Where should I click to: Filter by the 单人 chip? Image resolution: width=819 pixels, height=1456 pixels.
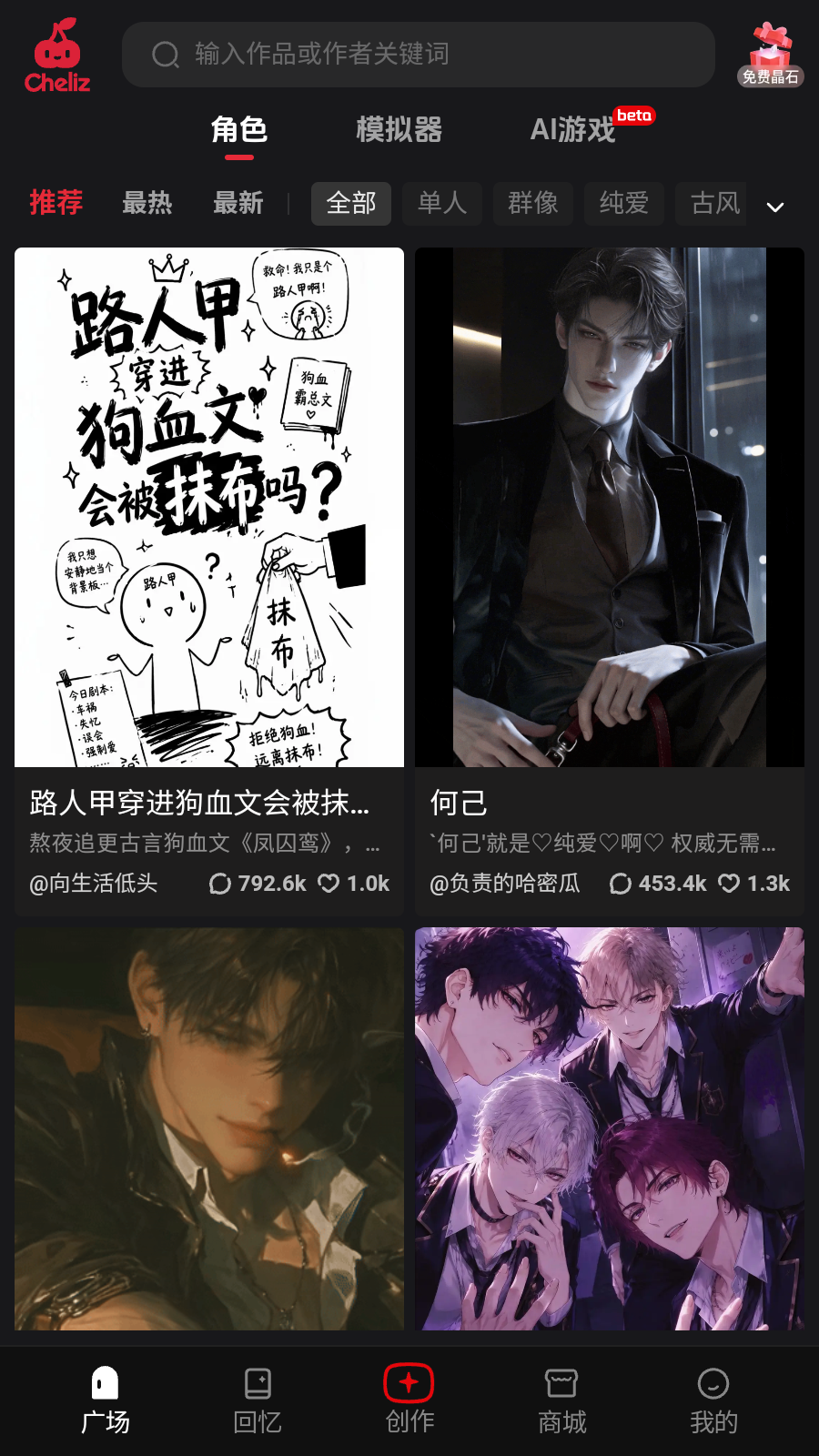tap(442, 203)
